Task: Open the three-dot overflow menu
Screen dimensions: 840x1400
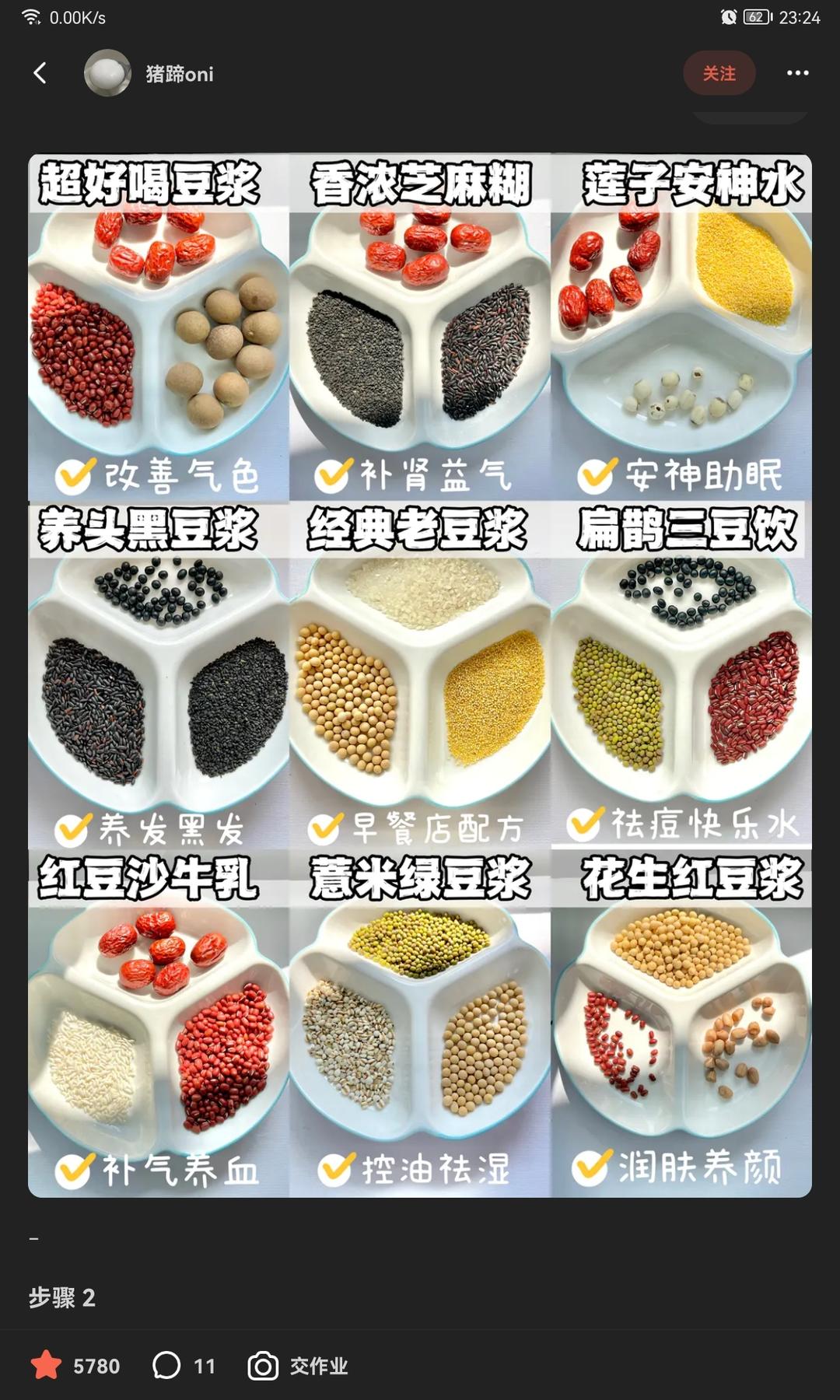Action: pyautogui.click(x=797, y=73)
